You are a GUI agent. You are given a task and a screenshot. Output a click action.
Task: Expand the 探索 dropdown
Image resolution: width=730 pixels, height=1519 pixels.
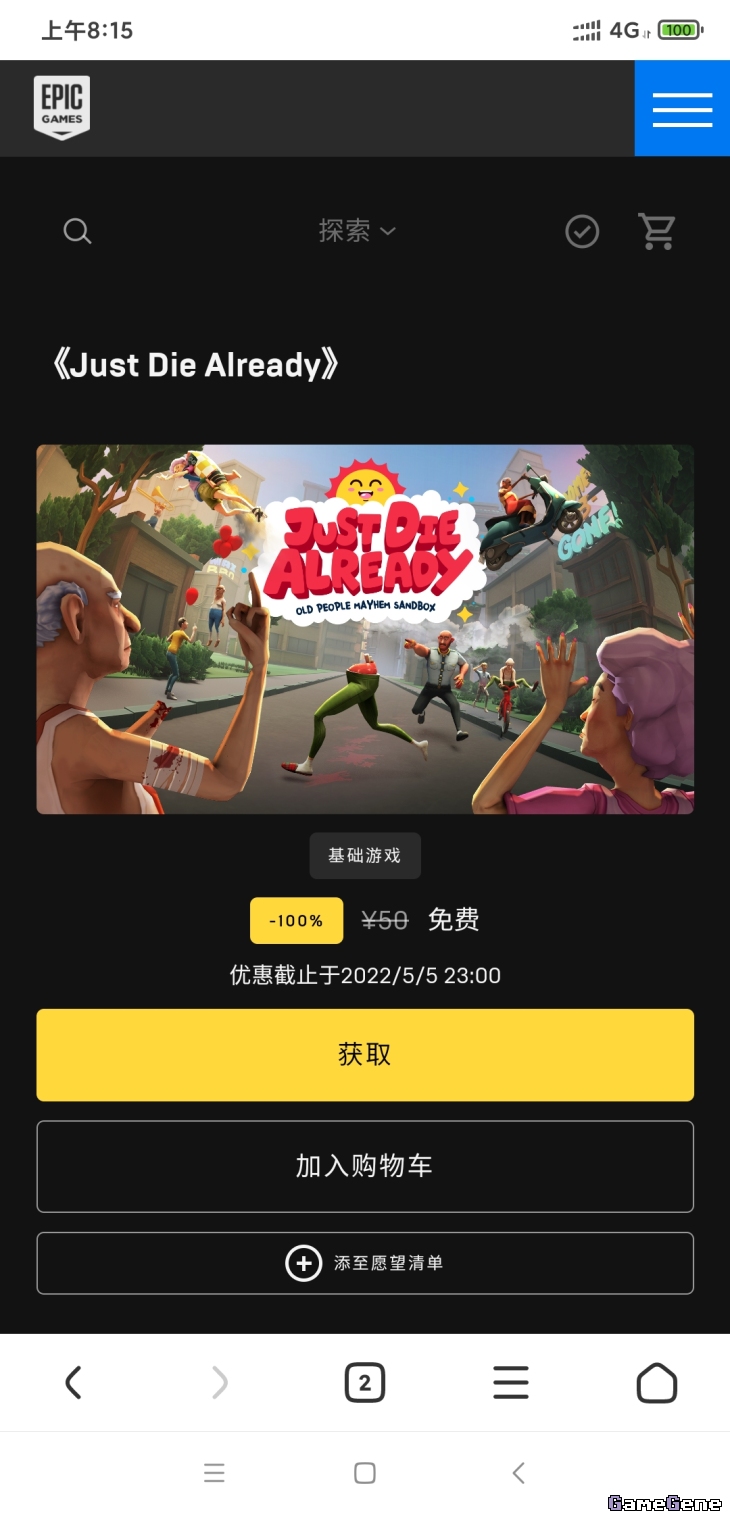coord(357,231)
